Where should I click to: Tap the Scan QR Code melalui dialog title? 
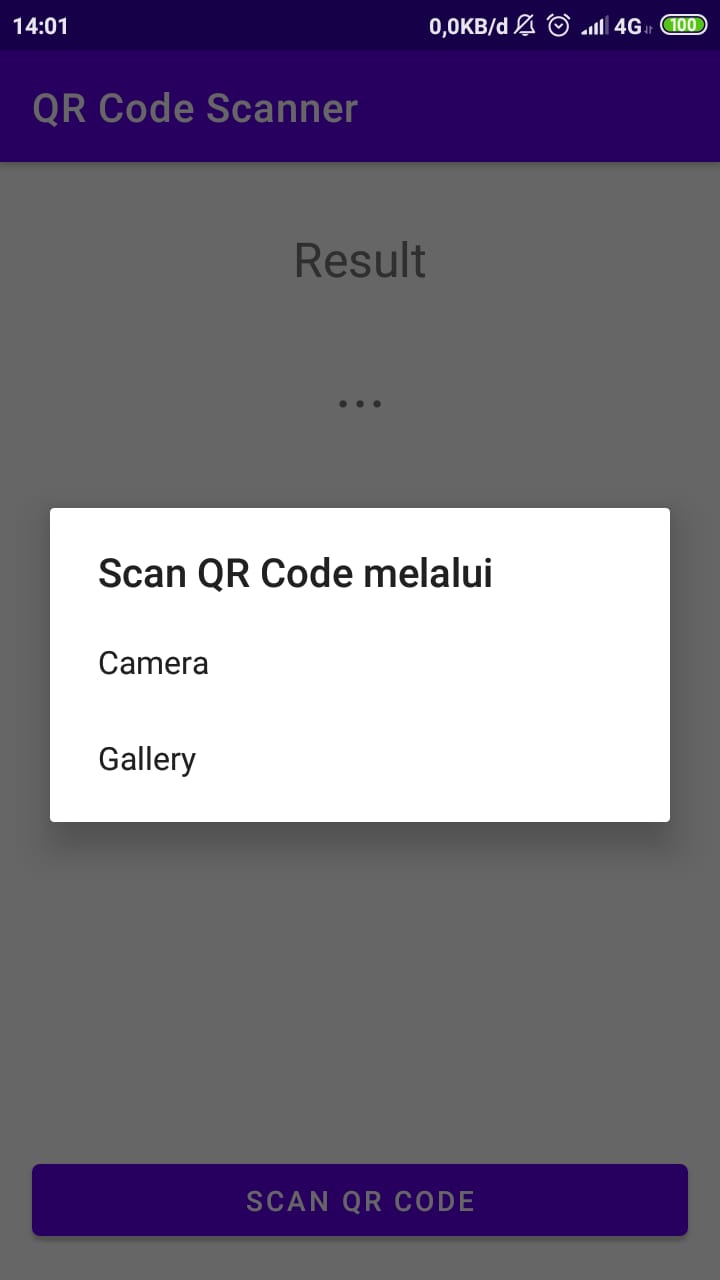click(x=295, y=572)
